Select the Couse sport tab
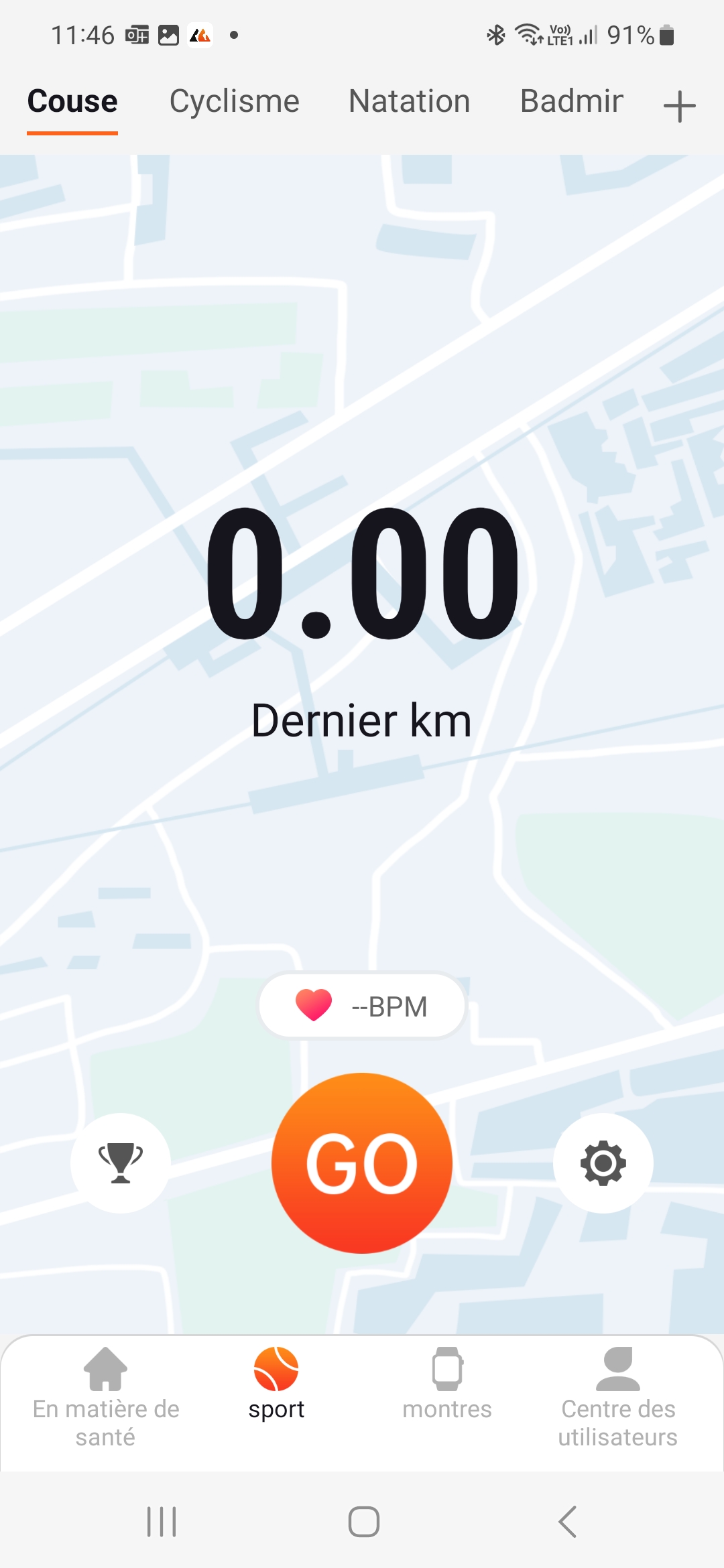 72,102
